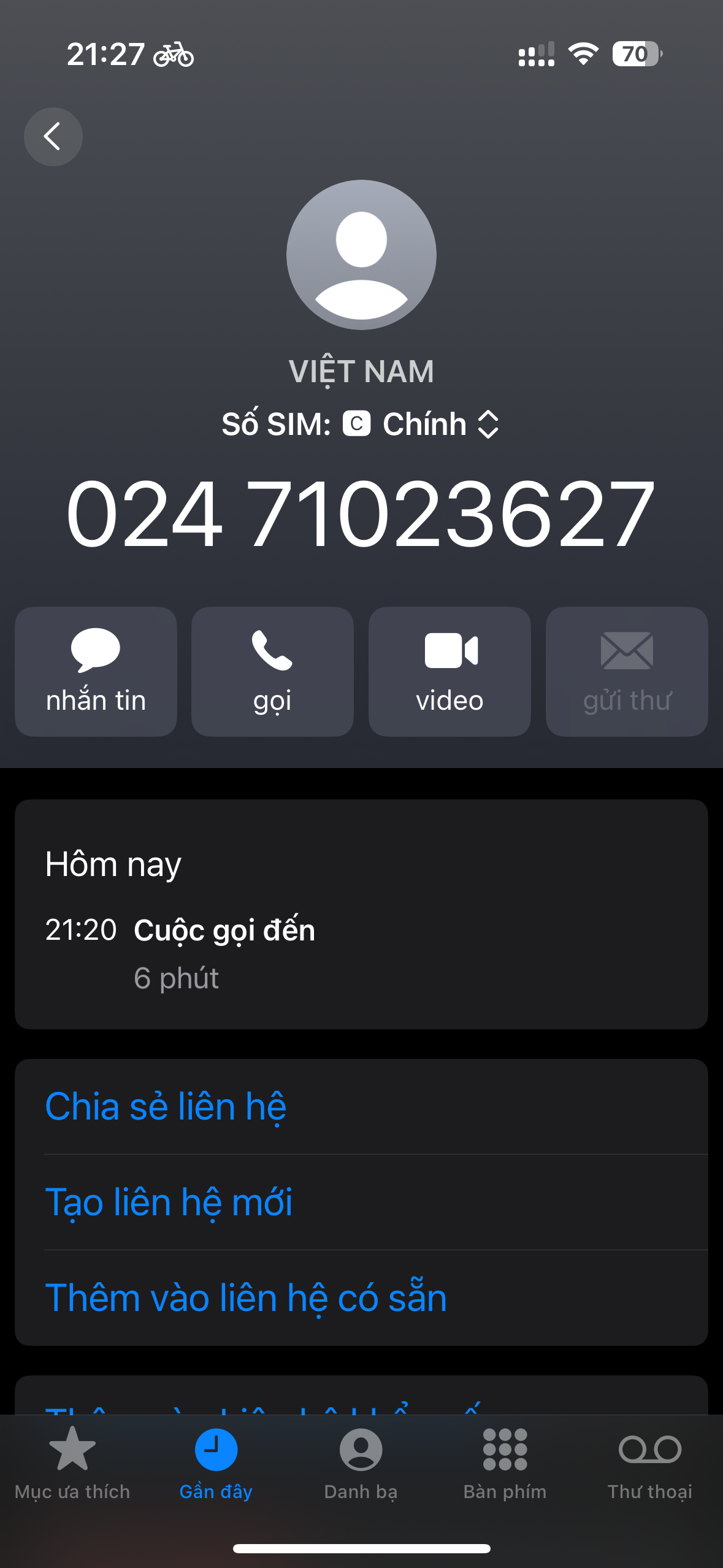This screenshot has width=723, height=1568.
Task: Tap Chia sẻ liên hệ
Action: point(166,1107)
